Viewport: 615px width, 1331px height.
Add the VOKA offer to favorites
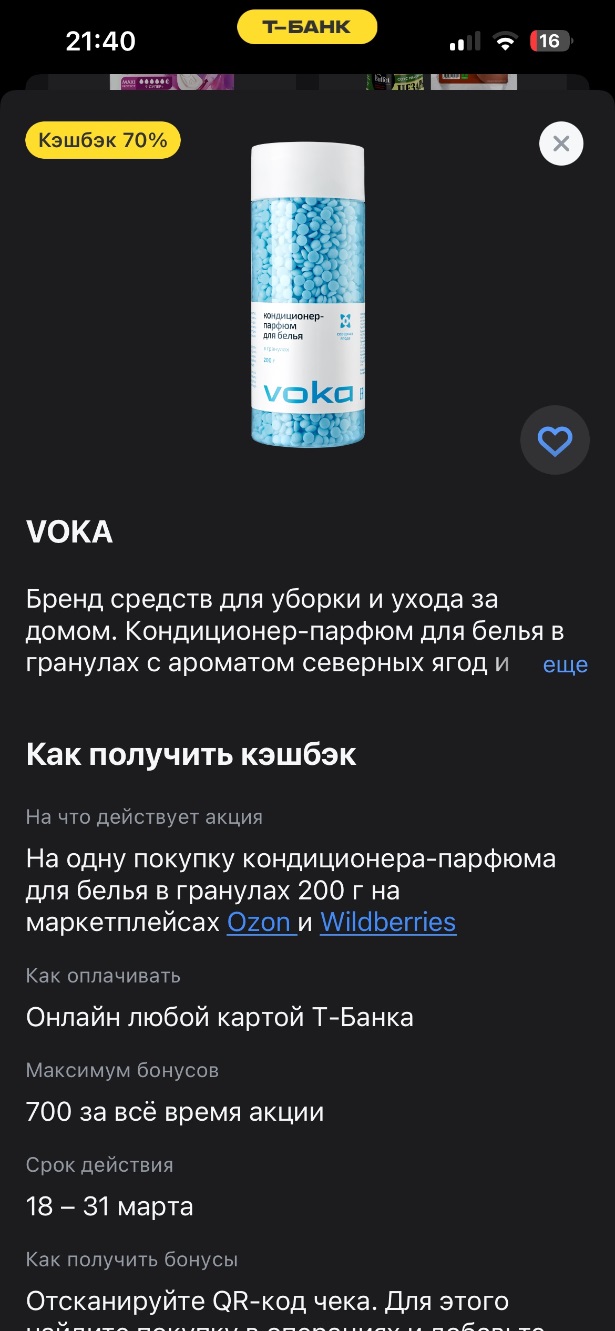coord(554,441)
